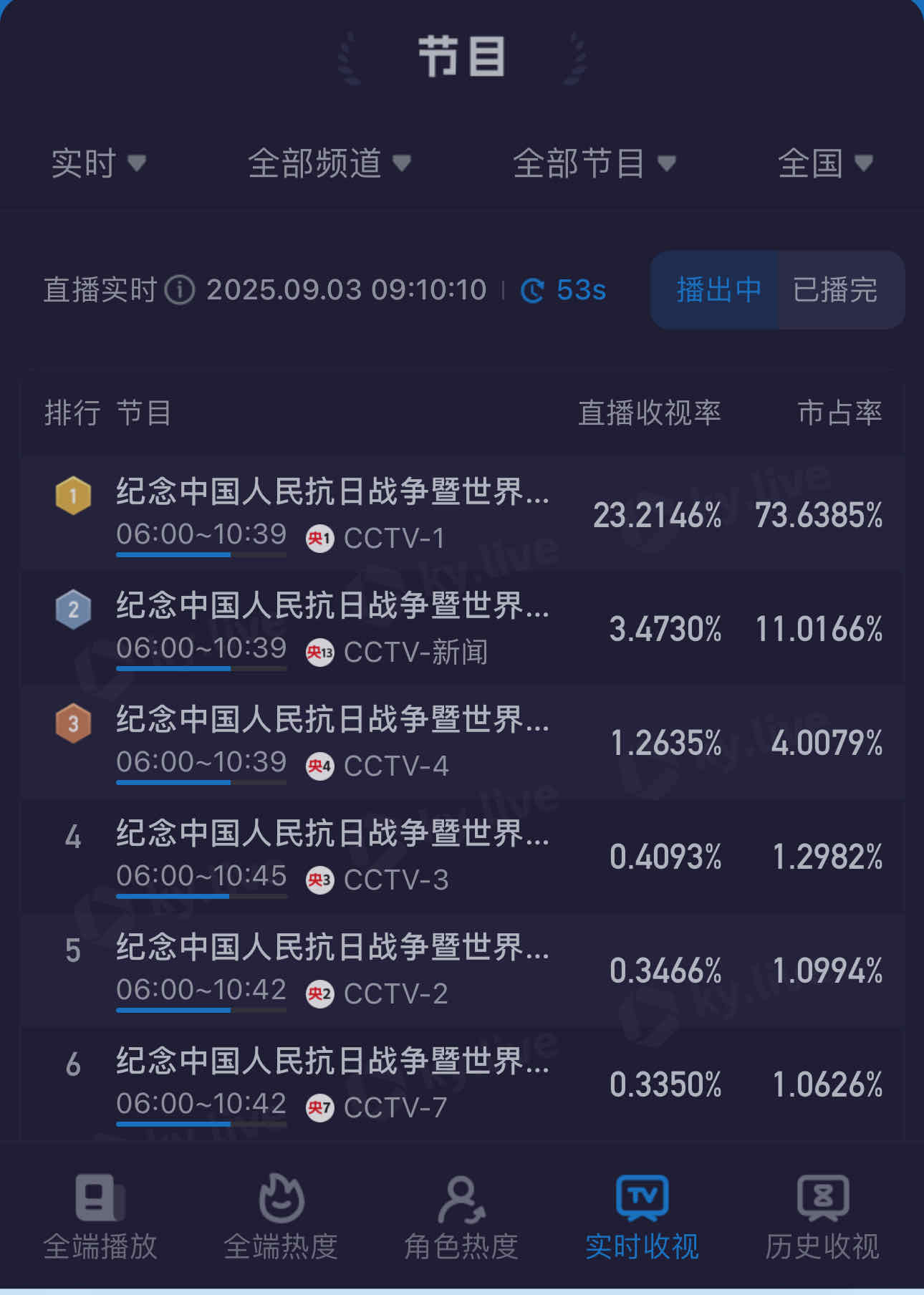Switch to the 全端播放 tab
This screenshot has width=924, height=1295.
[100, 1217]
